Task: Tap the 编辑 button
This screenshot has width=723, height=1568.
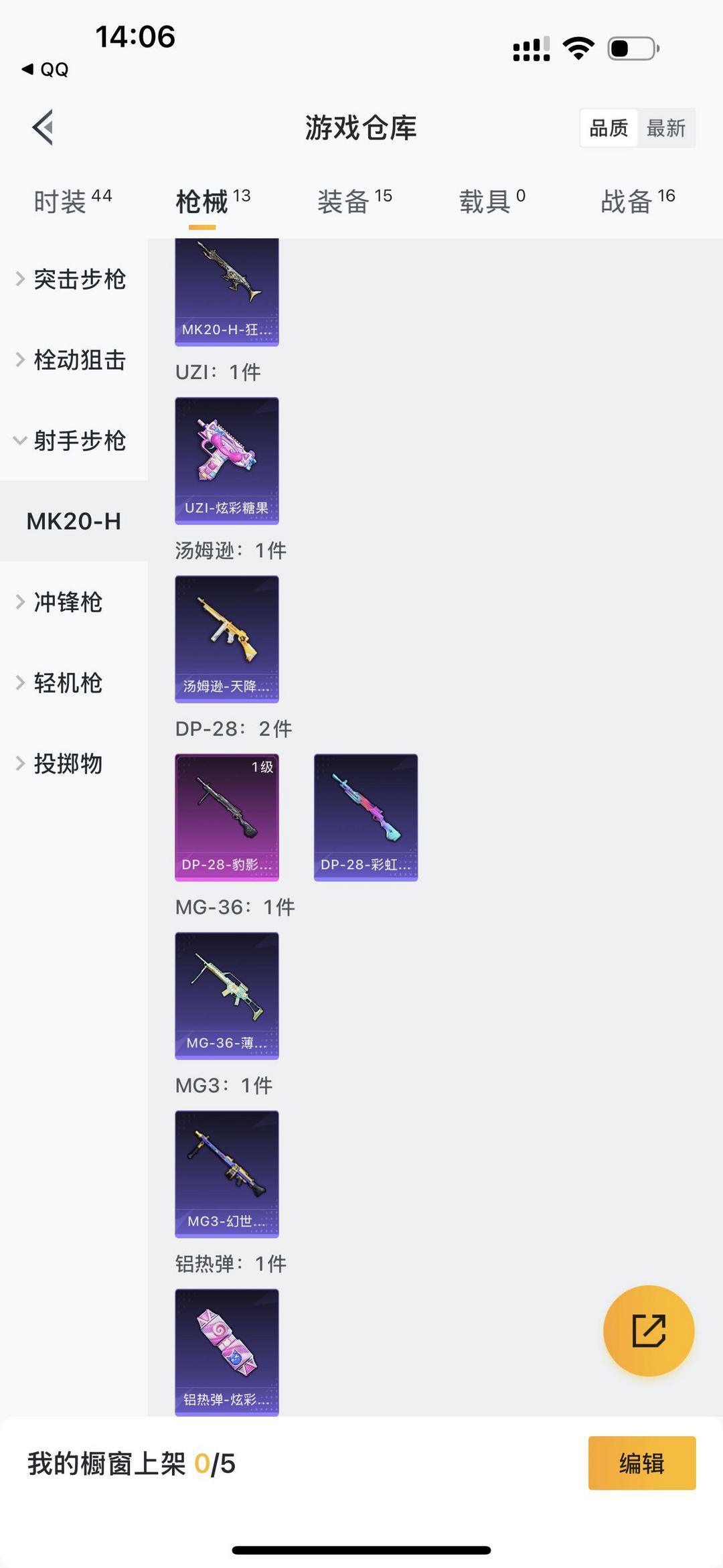Action: pos(641,1463)
